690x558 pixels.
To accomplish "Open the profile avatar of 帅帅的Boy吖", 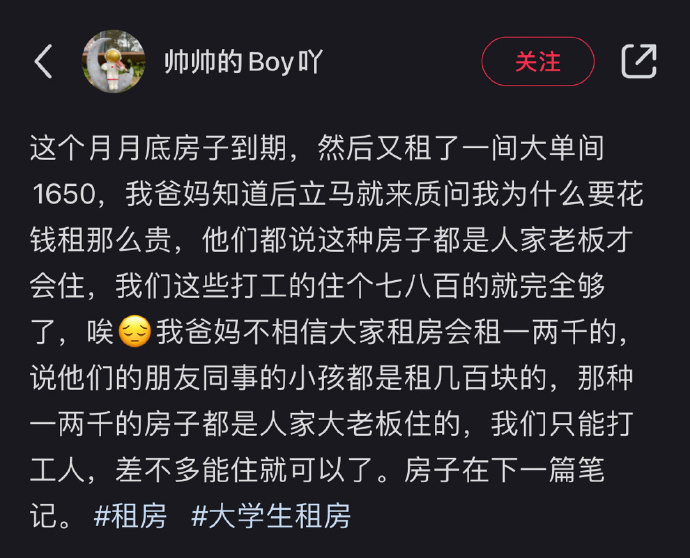I will (x=113, y=62).
